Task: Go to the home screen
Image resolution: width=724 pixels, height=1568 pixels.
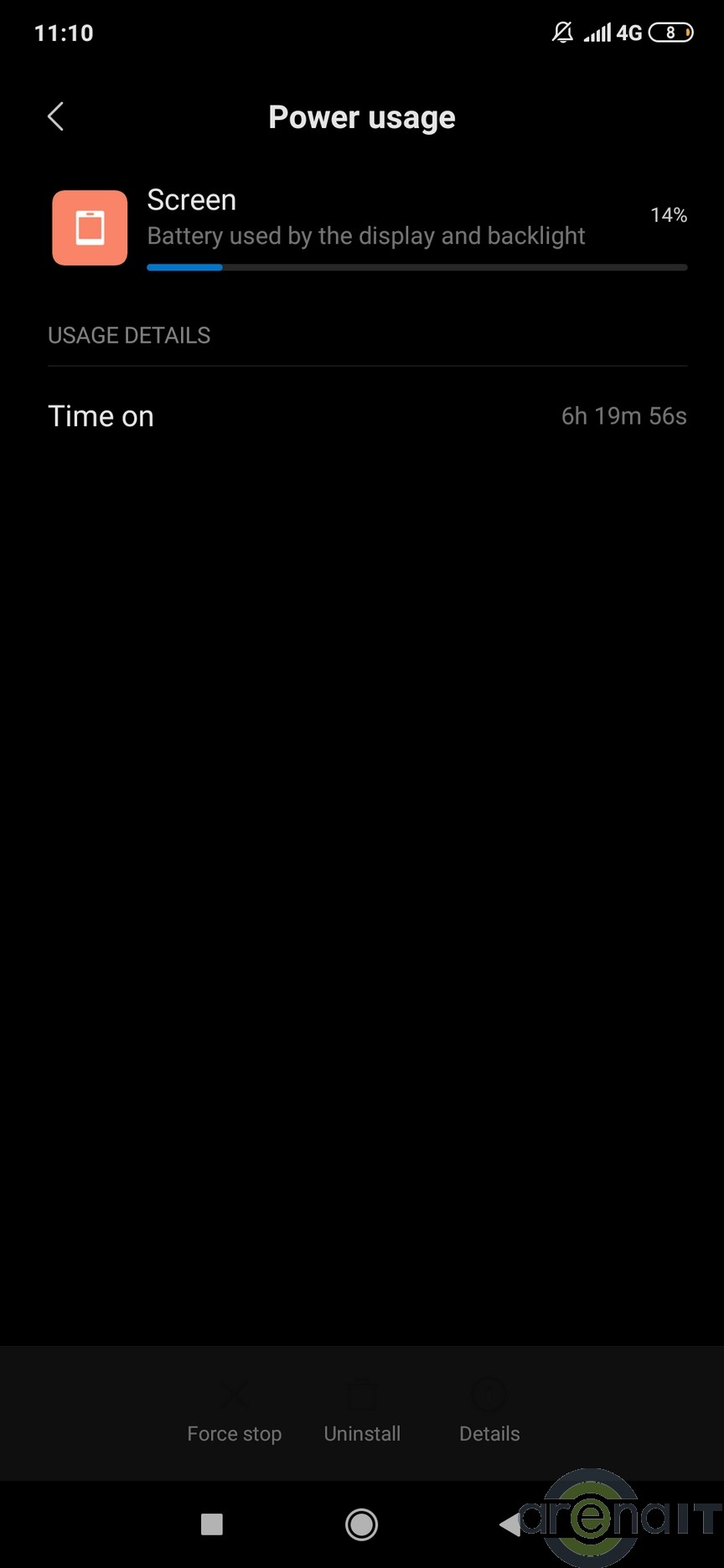Action: [x=362, y=1524]
